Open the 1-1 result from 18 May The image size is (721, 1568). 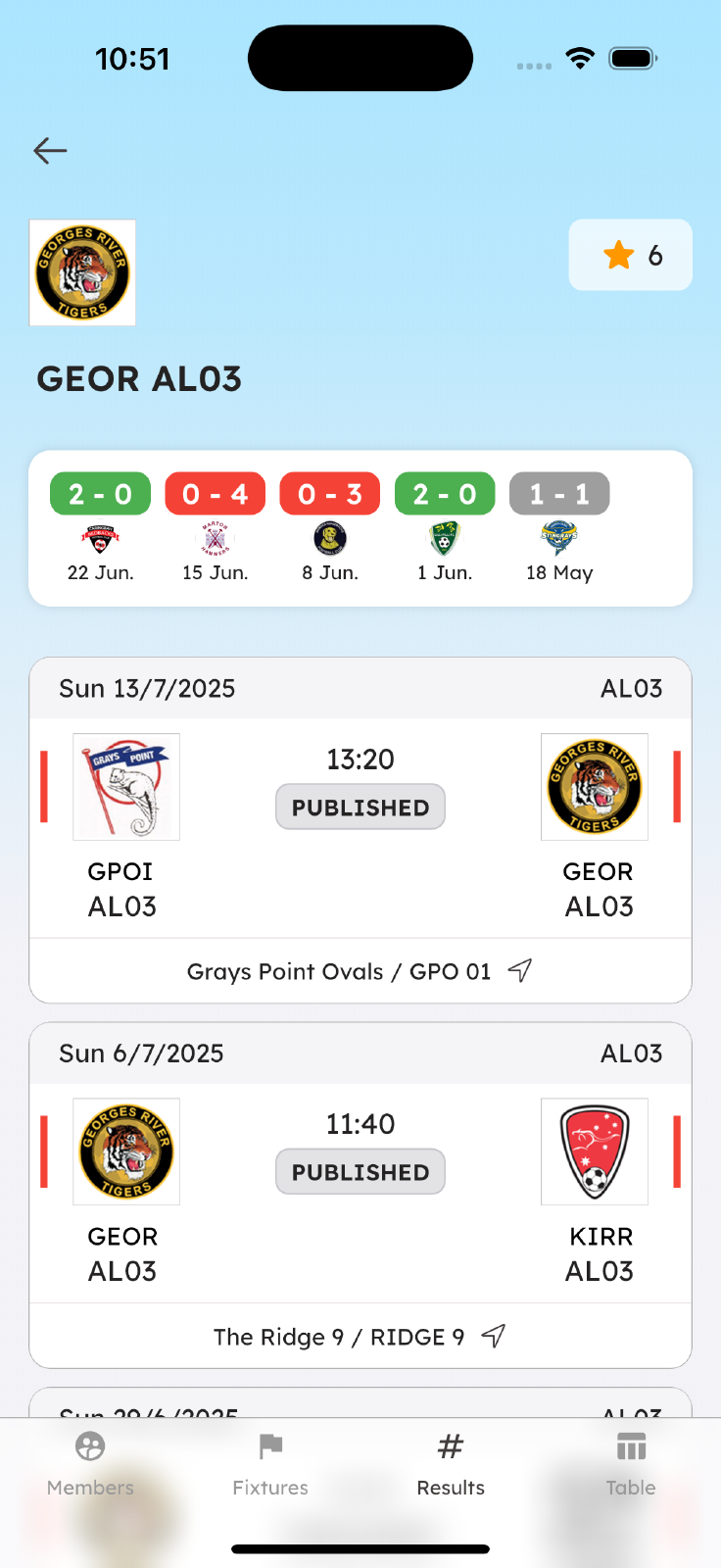pos(559,527)
